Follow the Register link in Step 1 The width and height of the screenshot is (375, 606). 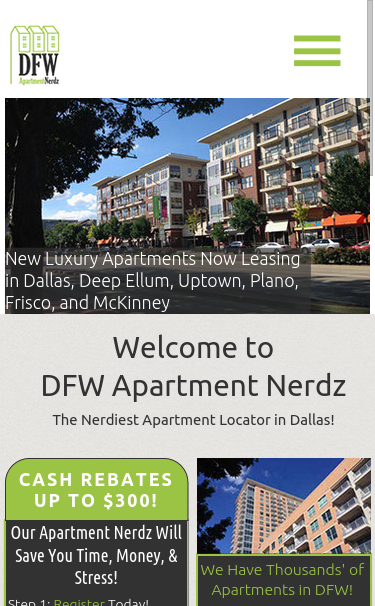click(x=79, y=602)
